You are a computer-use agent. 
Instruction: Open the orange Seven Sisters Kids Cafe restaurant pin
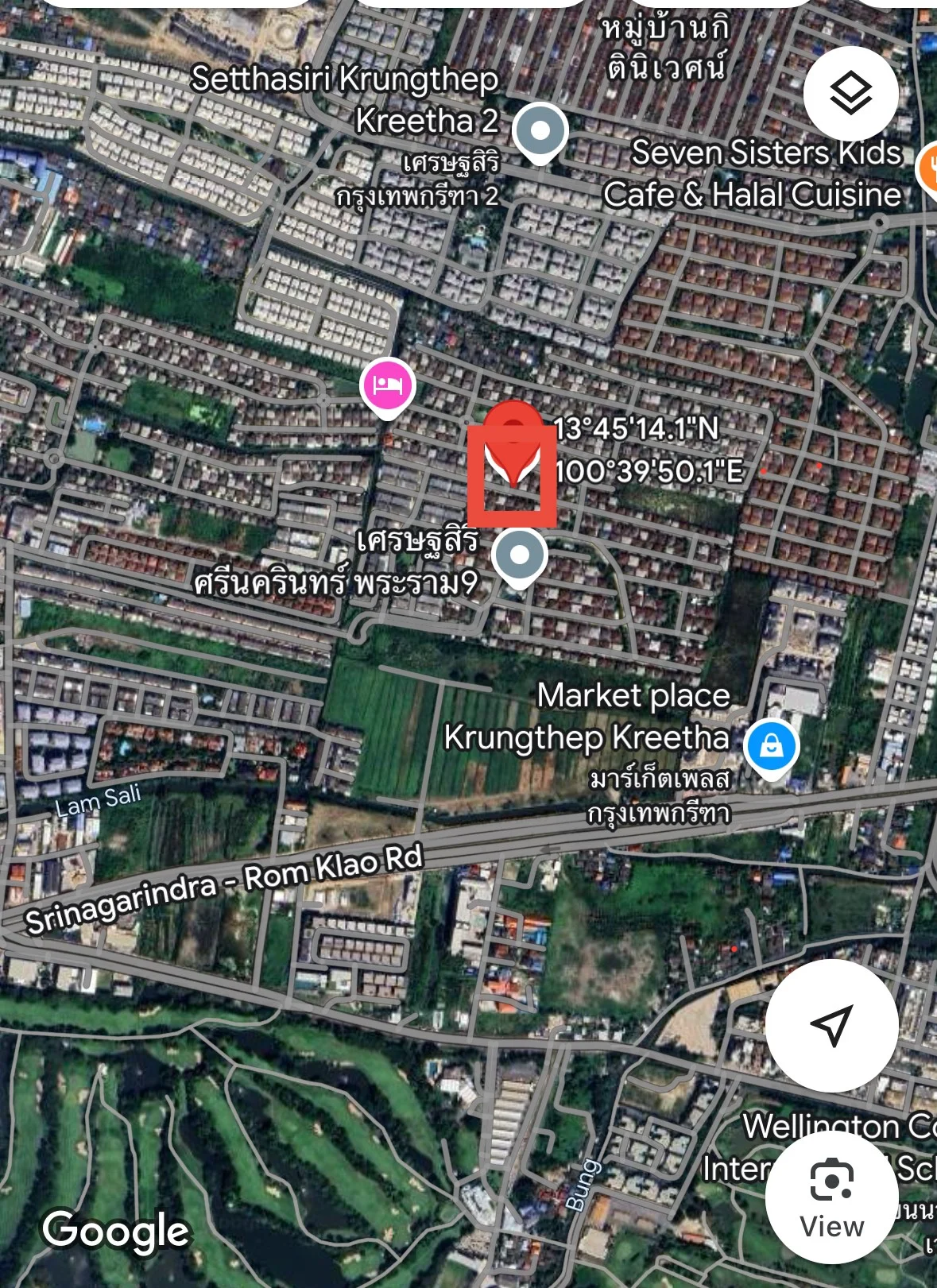(928, 169)
